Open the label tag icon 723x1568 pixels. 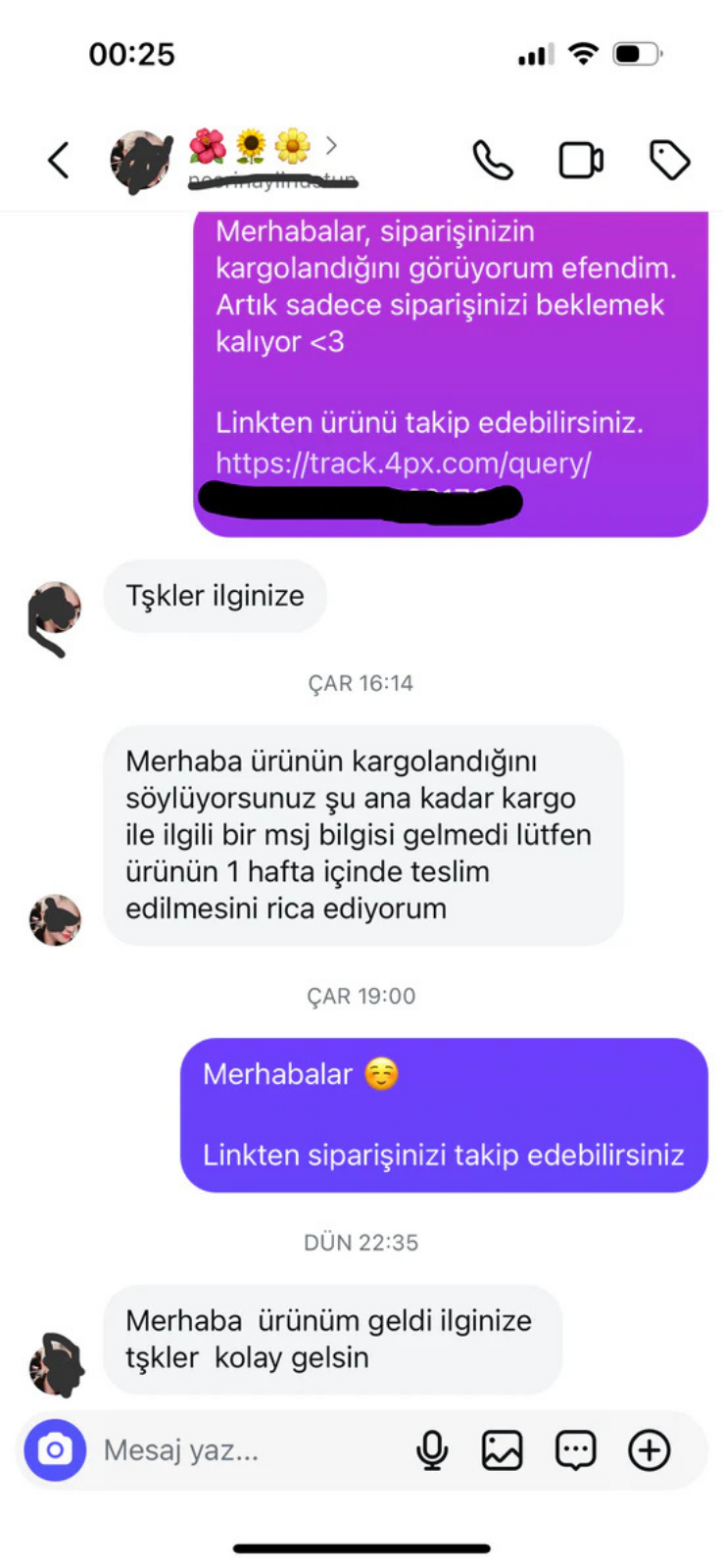669,160
